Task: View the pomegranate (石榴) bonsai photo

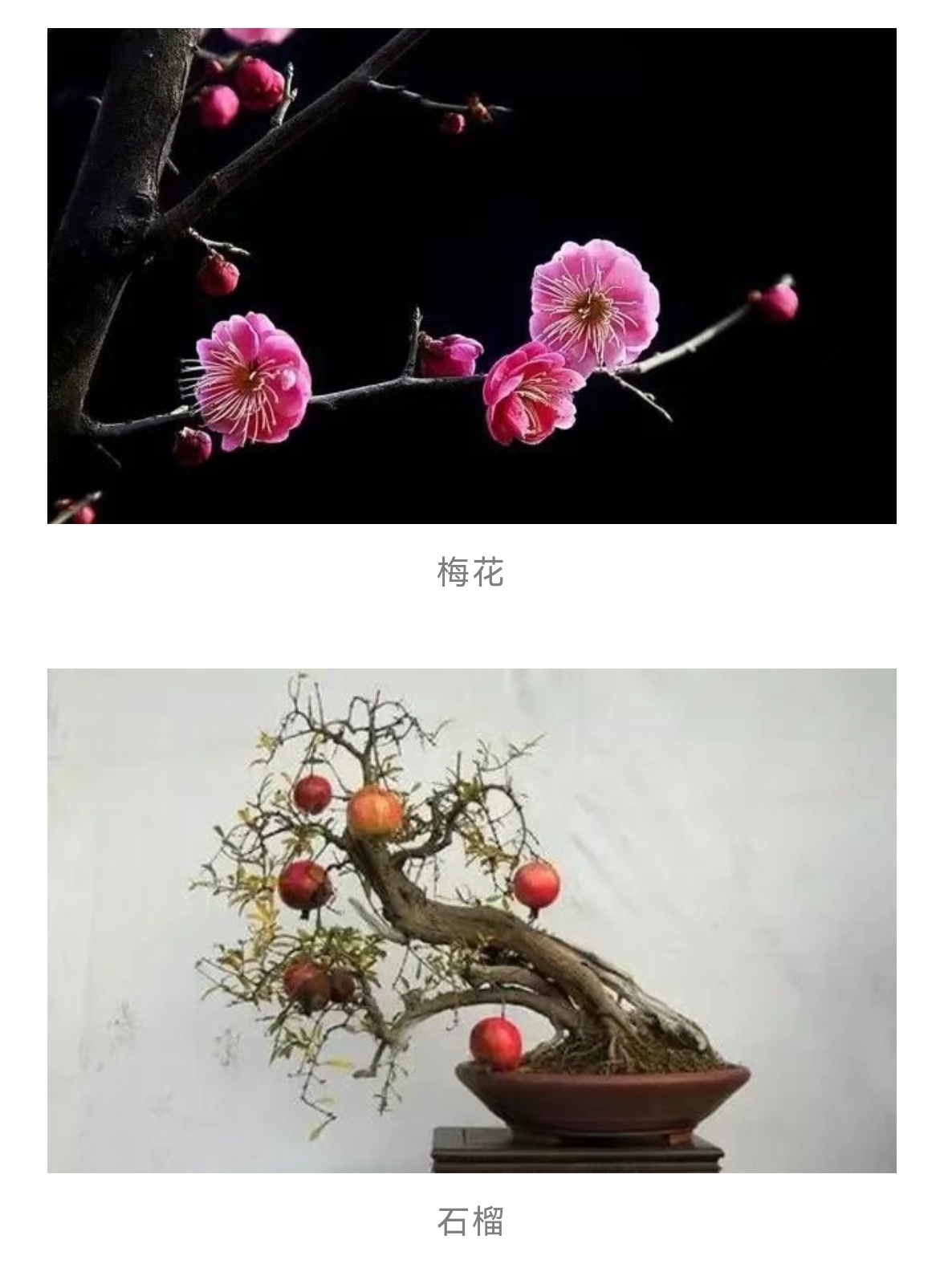Action: coord(472,920)
